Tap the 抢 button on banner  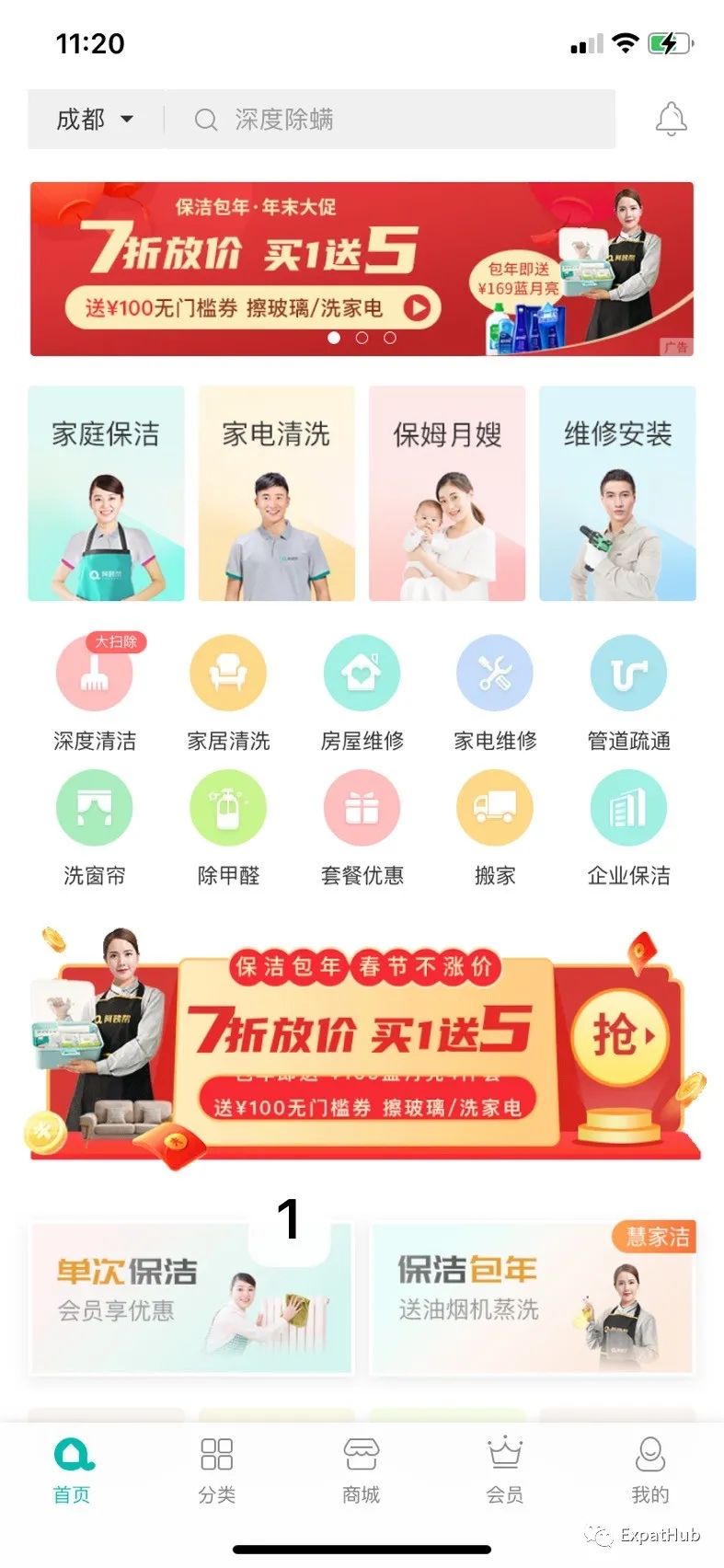click(x=619, y=1036)
